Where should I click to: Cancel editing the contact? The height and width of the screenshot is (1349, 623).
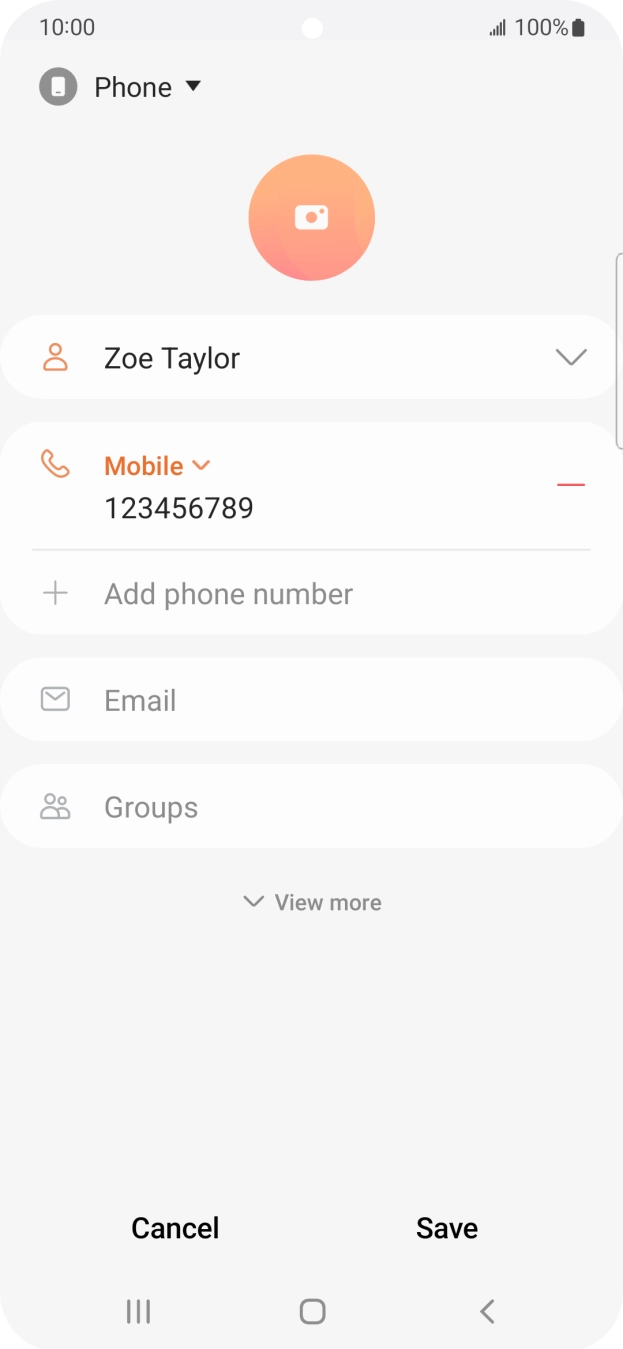coord(175,1228)
